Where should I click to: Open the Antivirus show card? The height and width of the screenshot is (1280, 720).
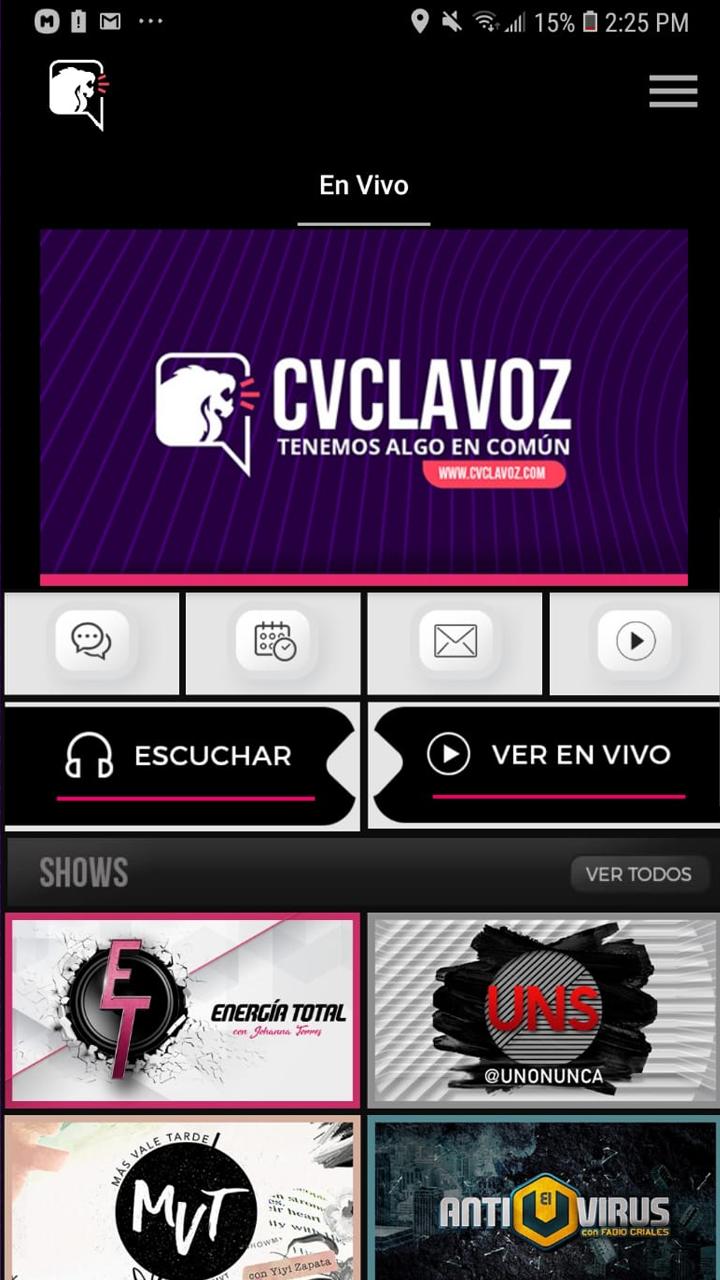(543, 1200)
